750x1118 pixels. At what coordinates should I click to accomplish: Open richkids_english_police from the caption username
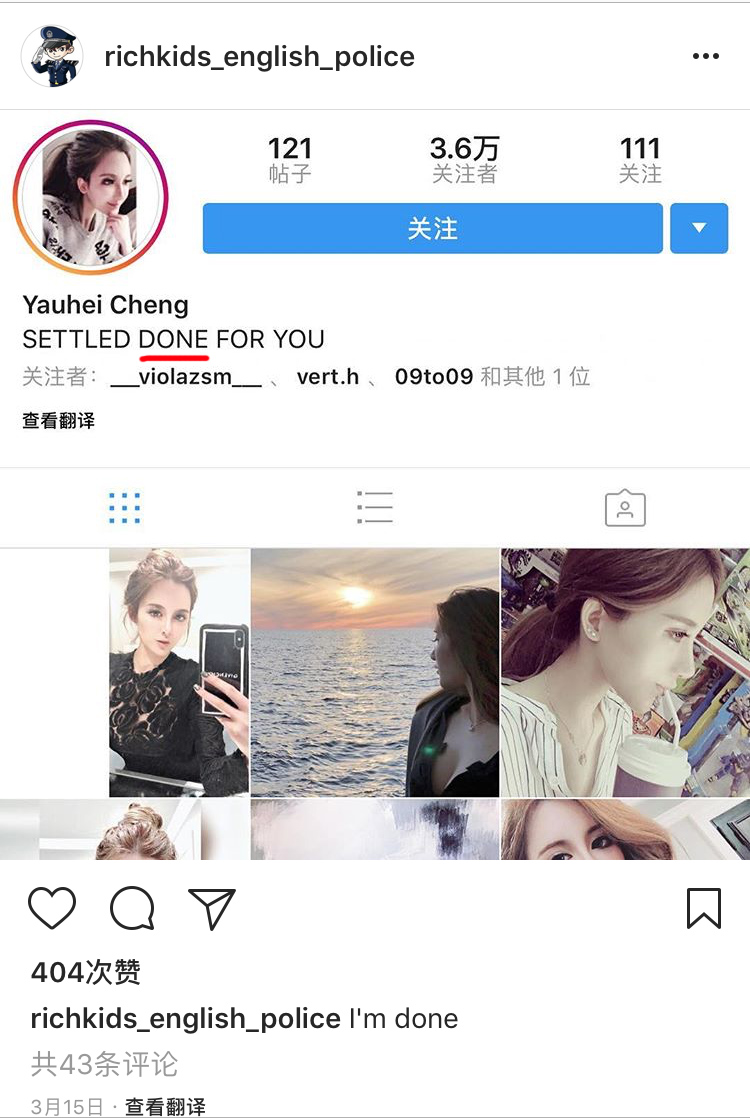pos(185,1018)
